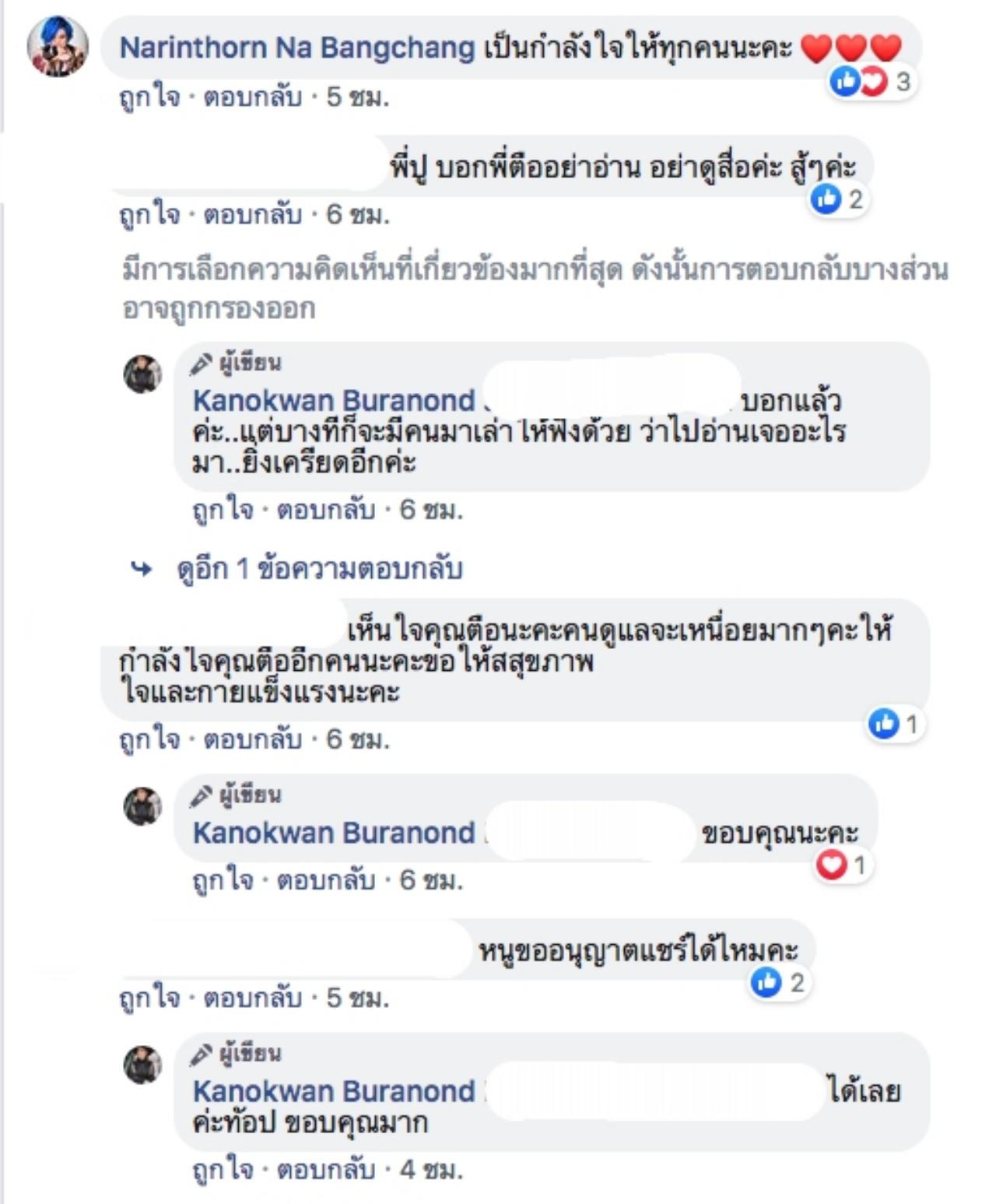
Task: Show the heart reaction on ขอบคุณนะคะ reply
Action: [841, 865]
